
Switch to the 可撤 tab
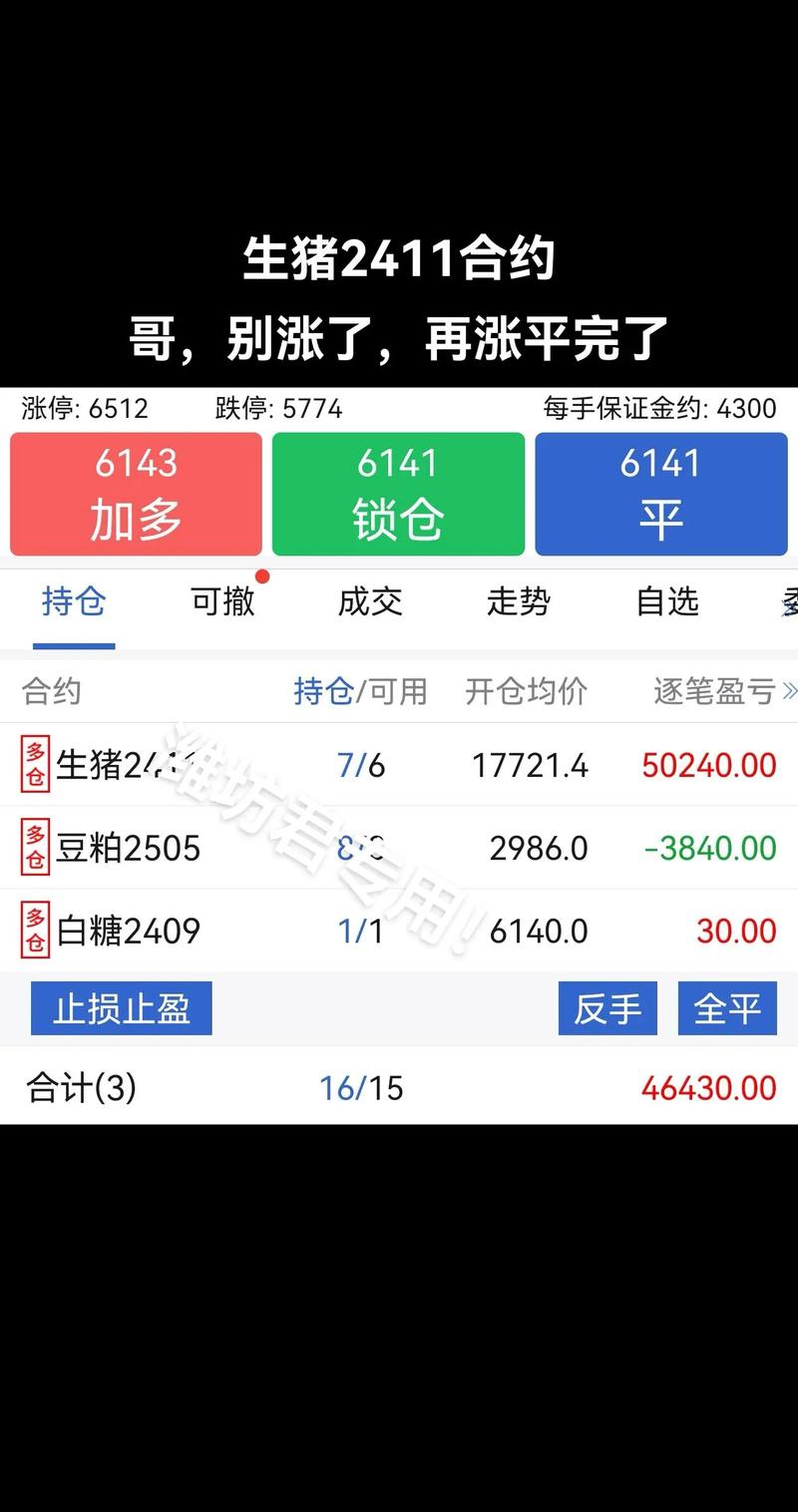pos(221,602)
